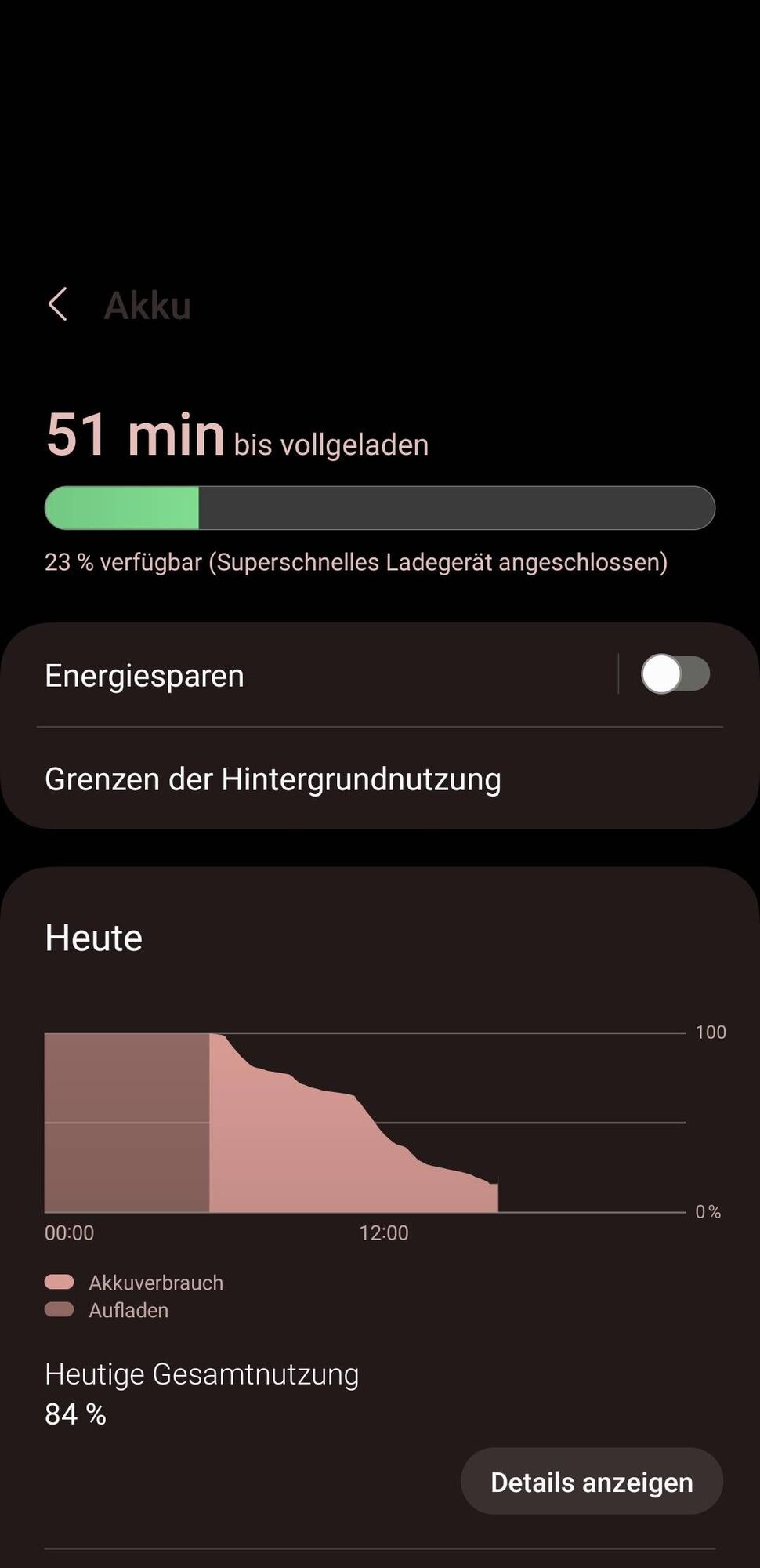Open Grenzen der Hintergrundnutzung
The width and height of the screenshot is (760, 1568).
(x=273, y=779)
